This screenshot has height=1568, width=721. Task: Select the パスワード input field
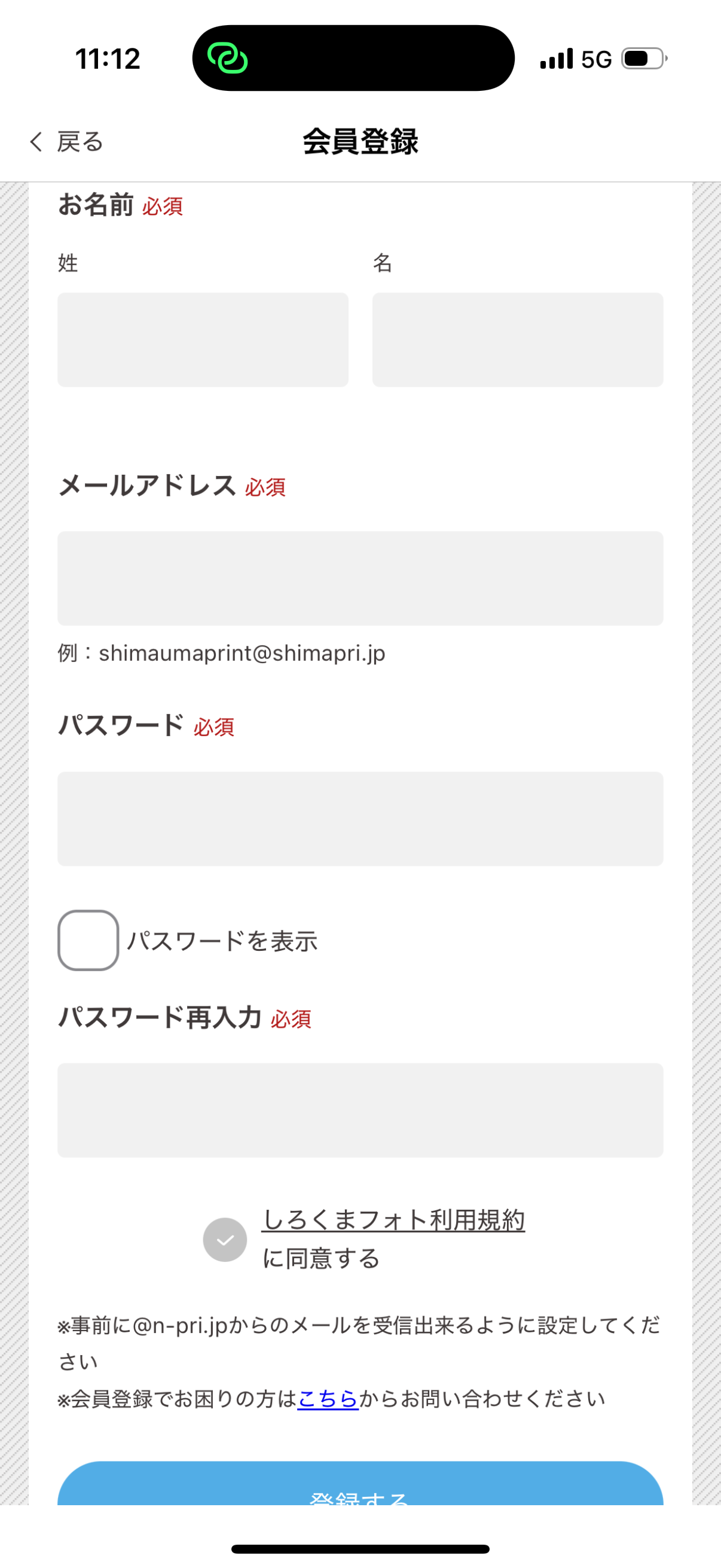[x=360, y=819]
